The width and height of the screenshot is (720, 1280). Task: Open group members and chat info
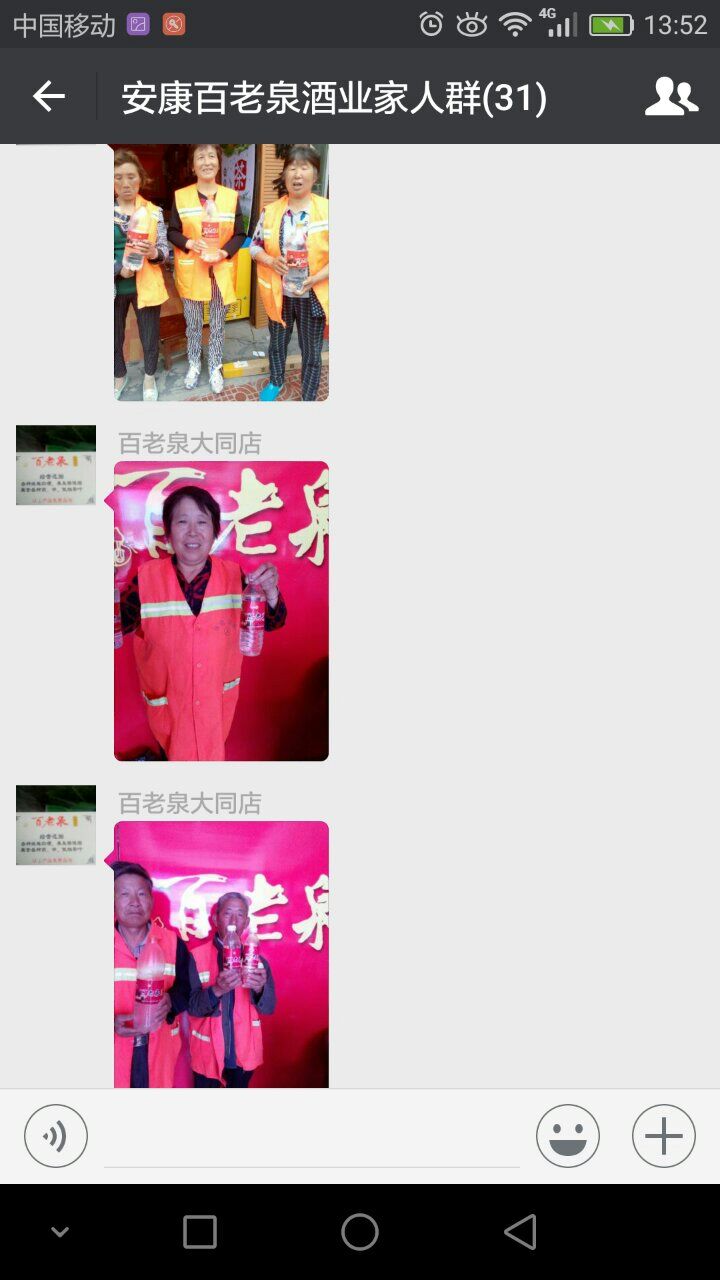(670, 97)
